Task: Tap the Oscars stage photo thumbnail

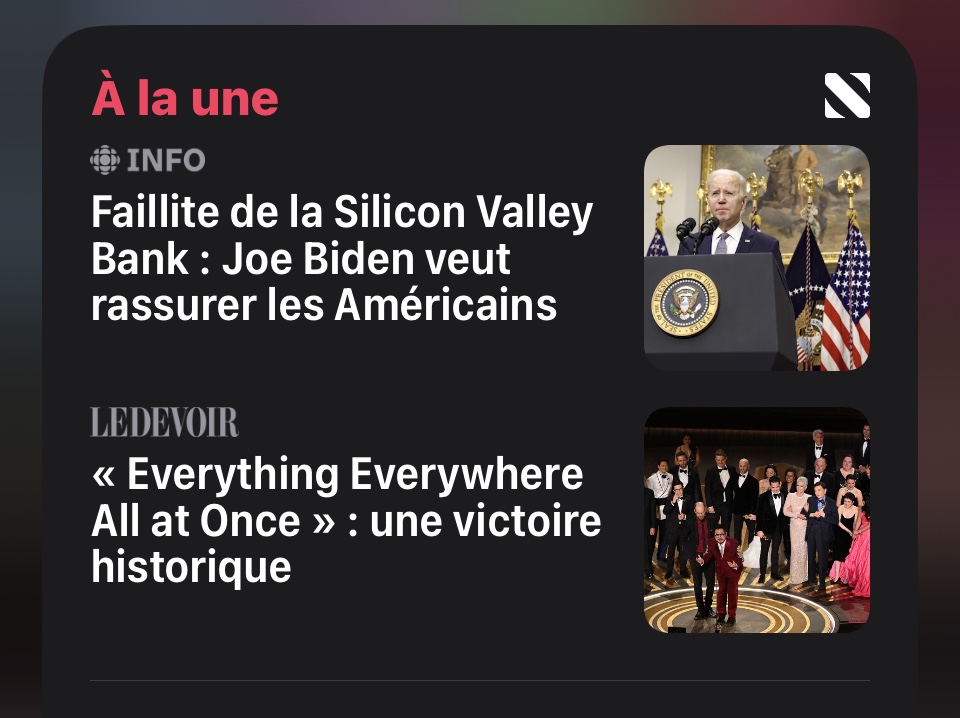Action: (x=756, y=519)
